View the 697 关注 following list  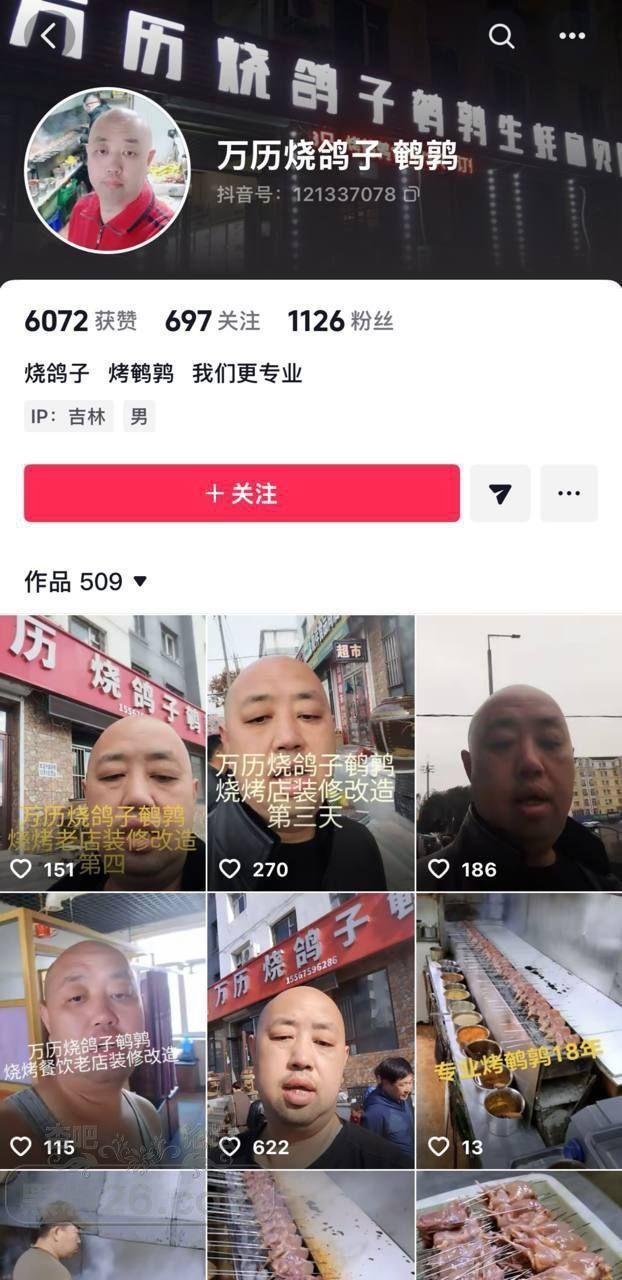coord(212,321)
